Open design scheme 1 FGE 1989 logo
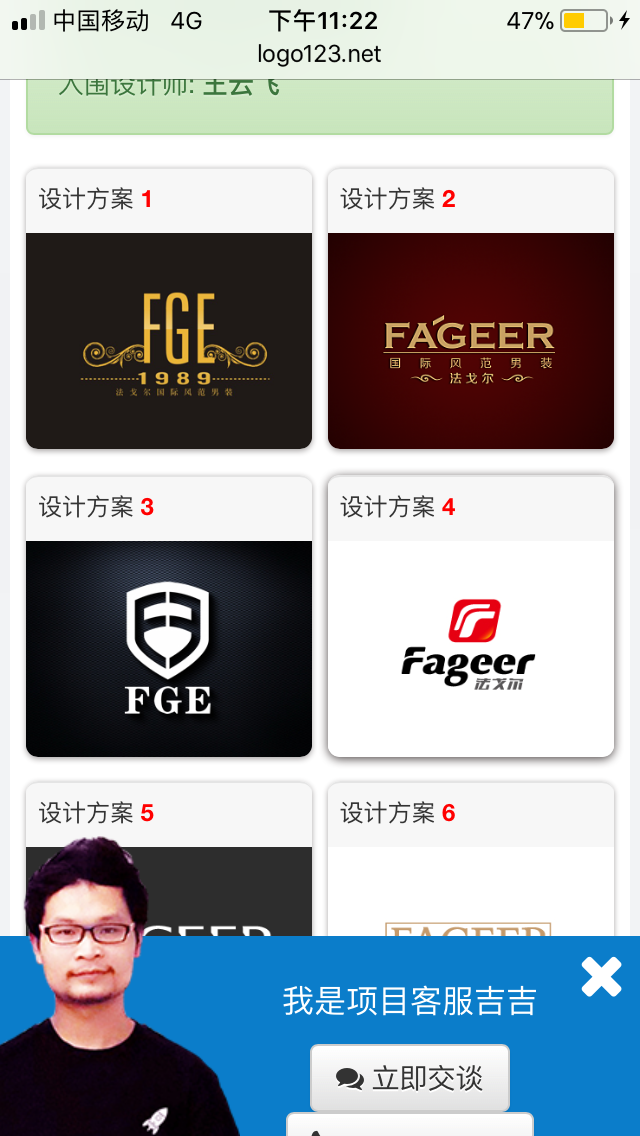This screenshot has height=1136, width=640. (169, 340)
